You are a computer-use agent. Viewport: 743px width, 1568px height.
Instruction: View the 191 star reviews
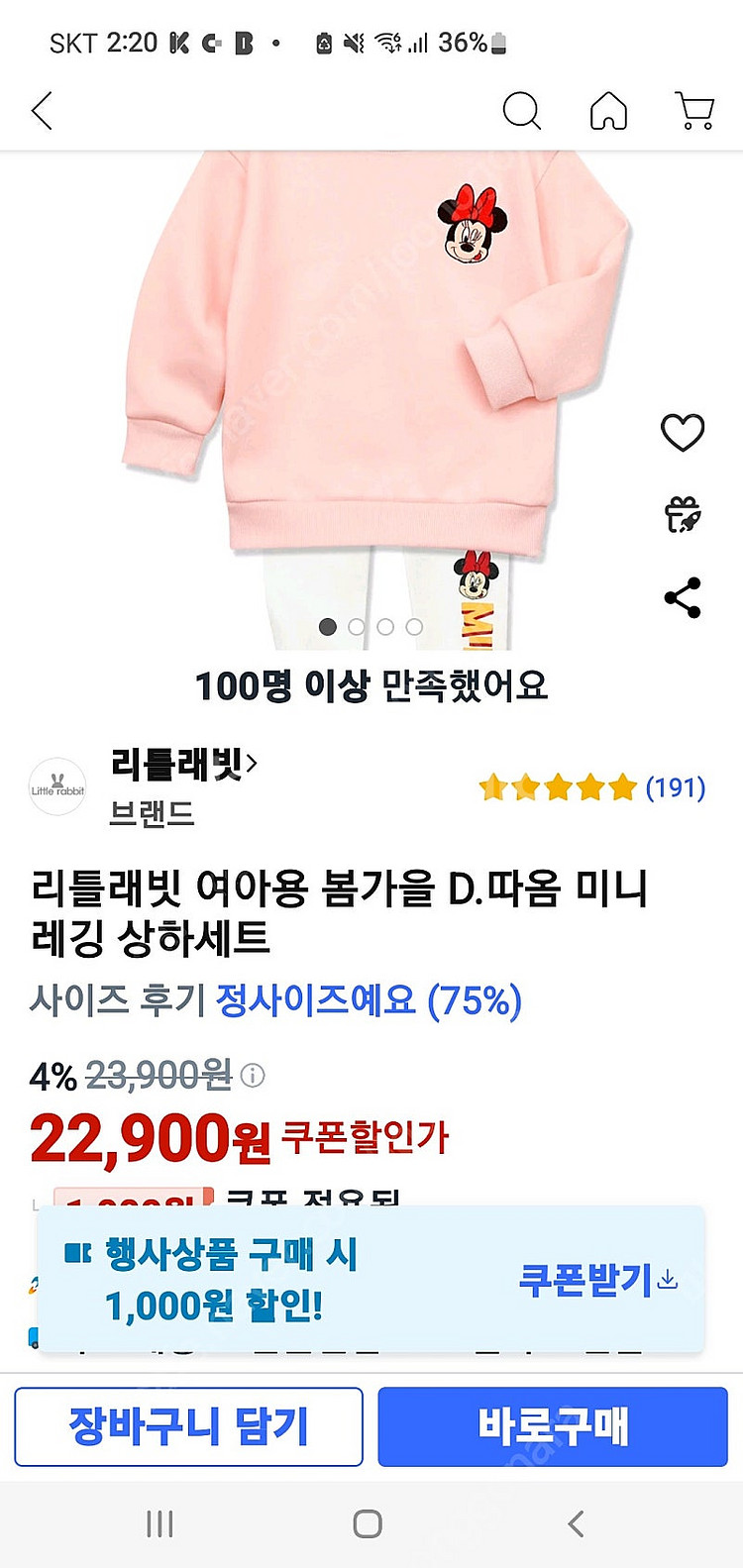click(x=592, y=787)
